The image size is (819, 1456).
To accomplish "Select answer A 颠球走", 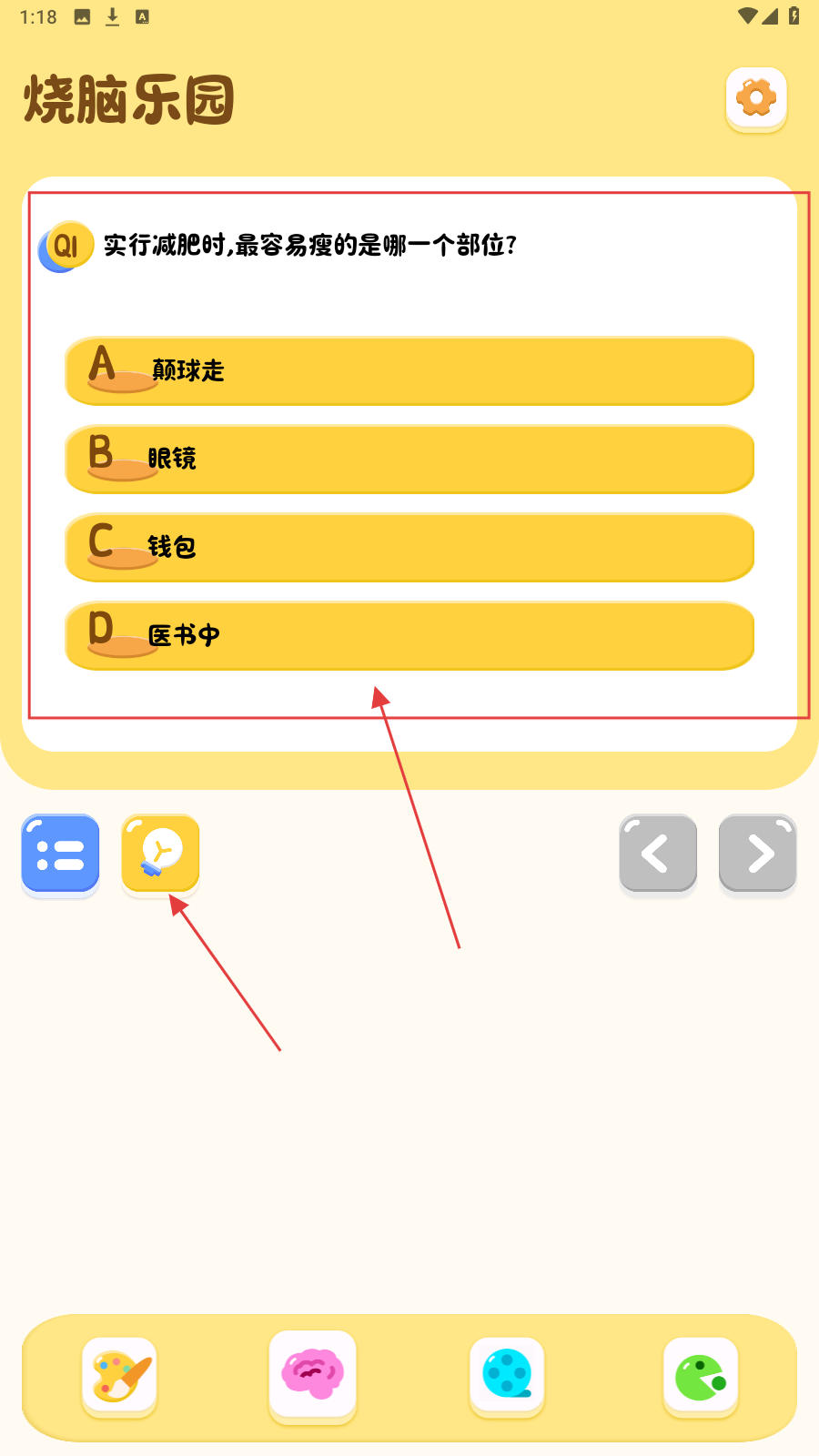I will coord(409,371).
